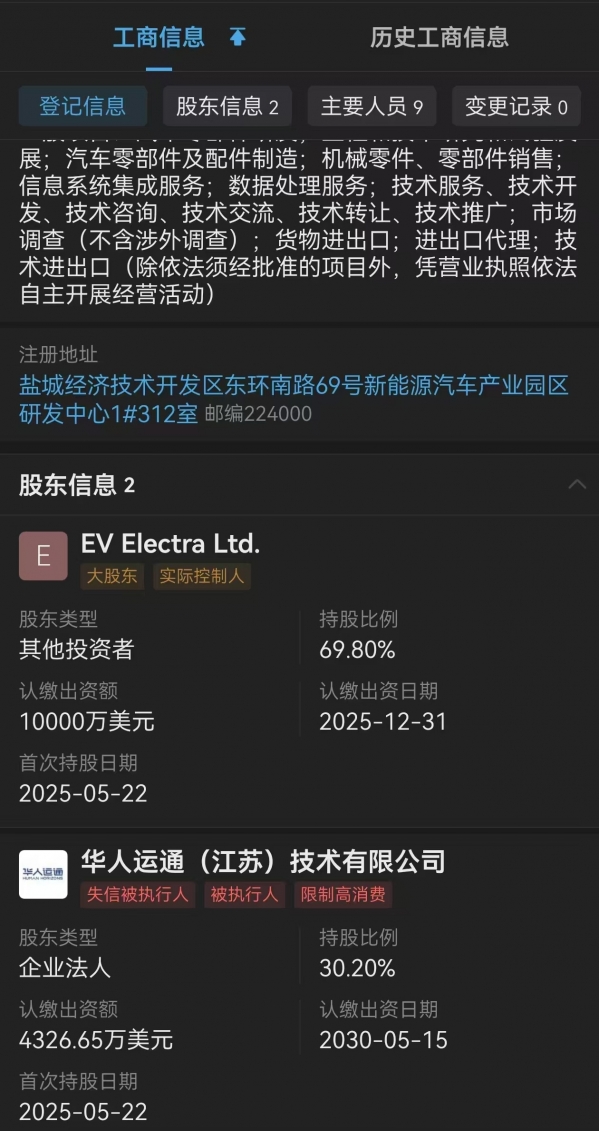Open shareholder 华人运通（江苏）技术有限公司

tap(262, 861)
